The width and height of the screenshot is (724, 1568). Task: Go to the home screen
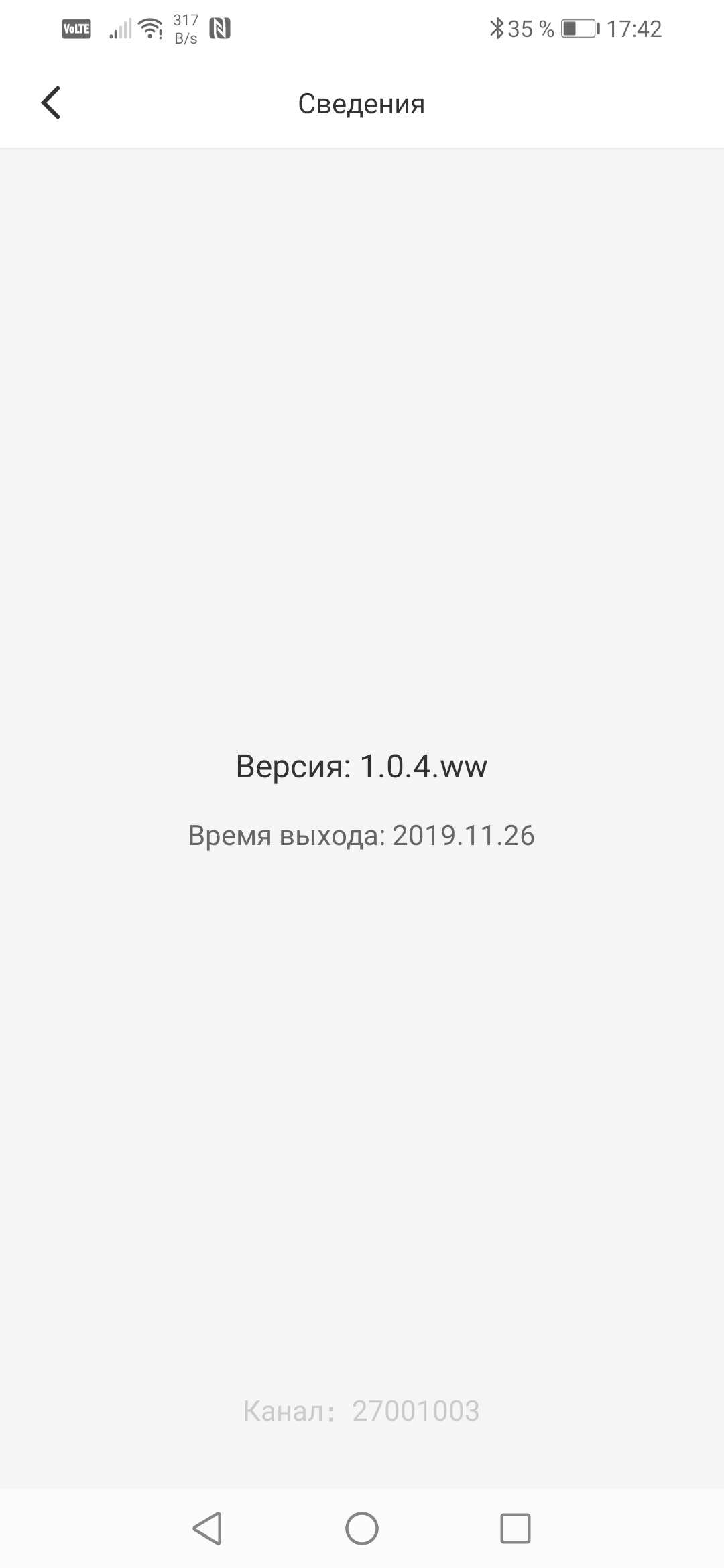click(362, 1528)
